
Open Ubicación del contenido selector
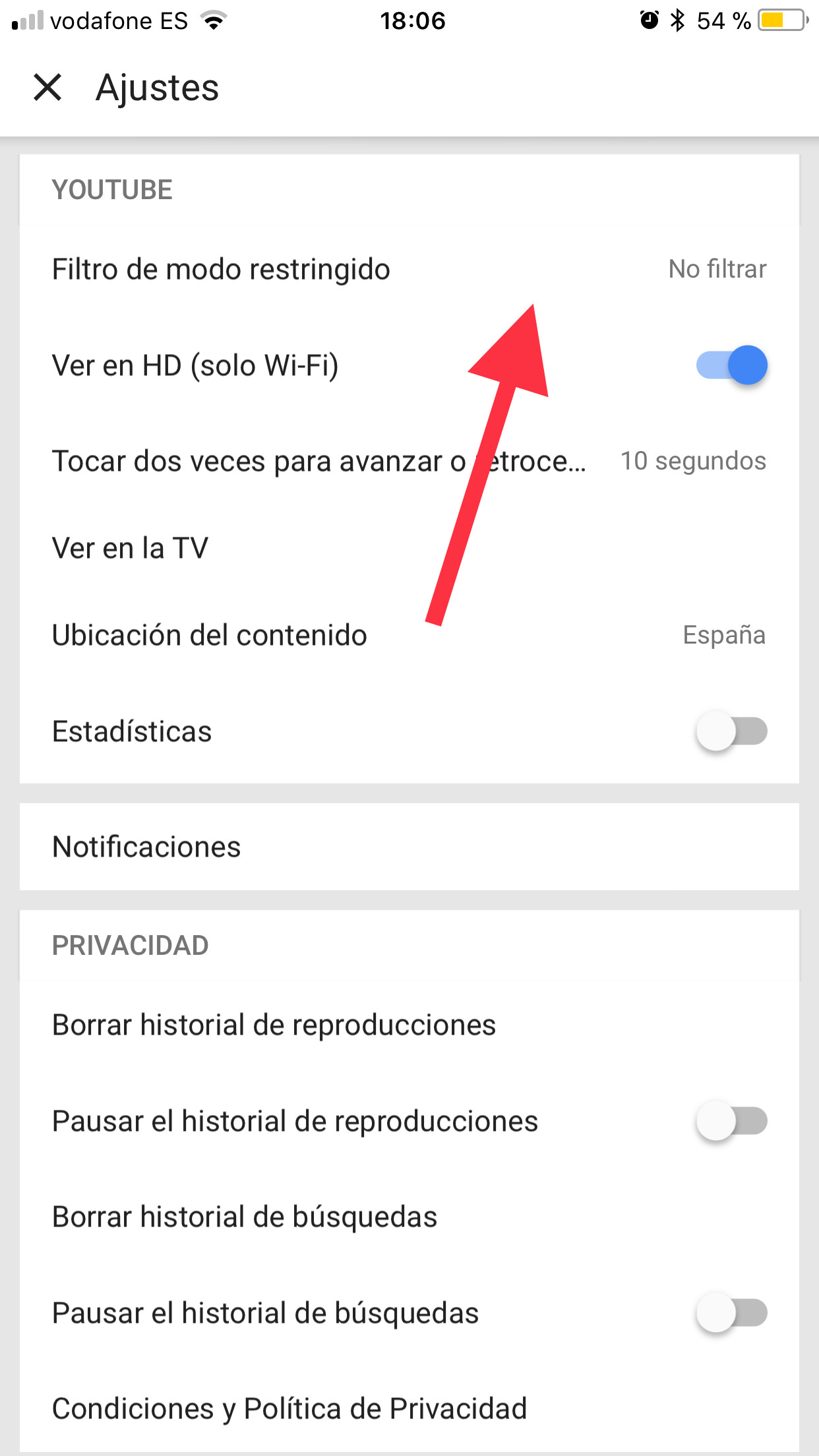(409, 635)
